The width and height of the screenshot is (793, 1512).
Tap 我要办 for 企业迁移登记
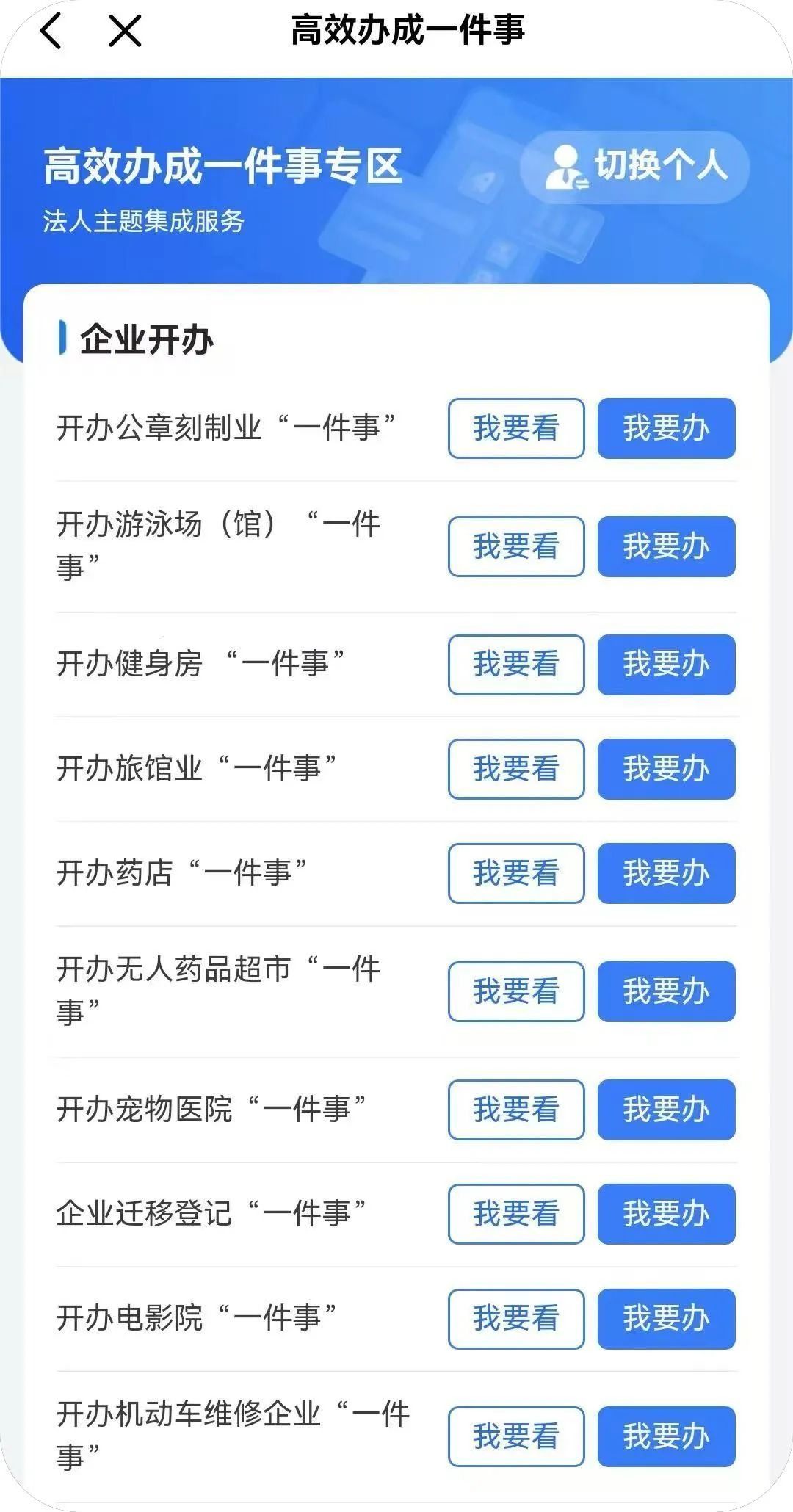[666, 1214]
